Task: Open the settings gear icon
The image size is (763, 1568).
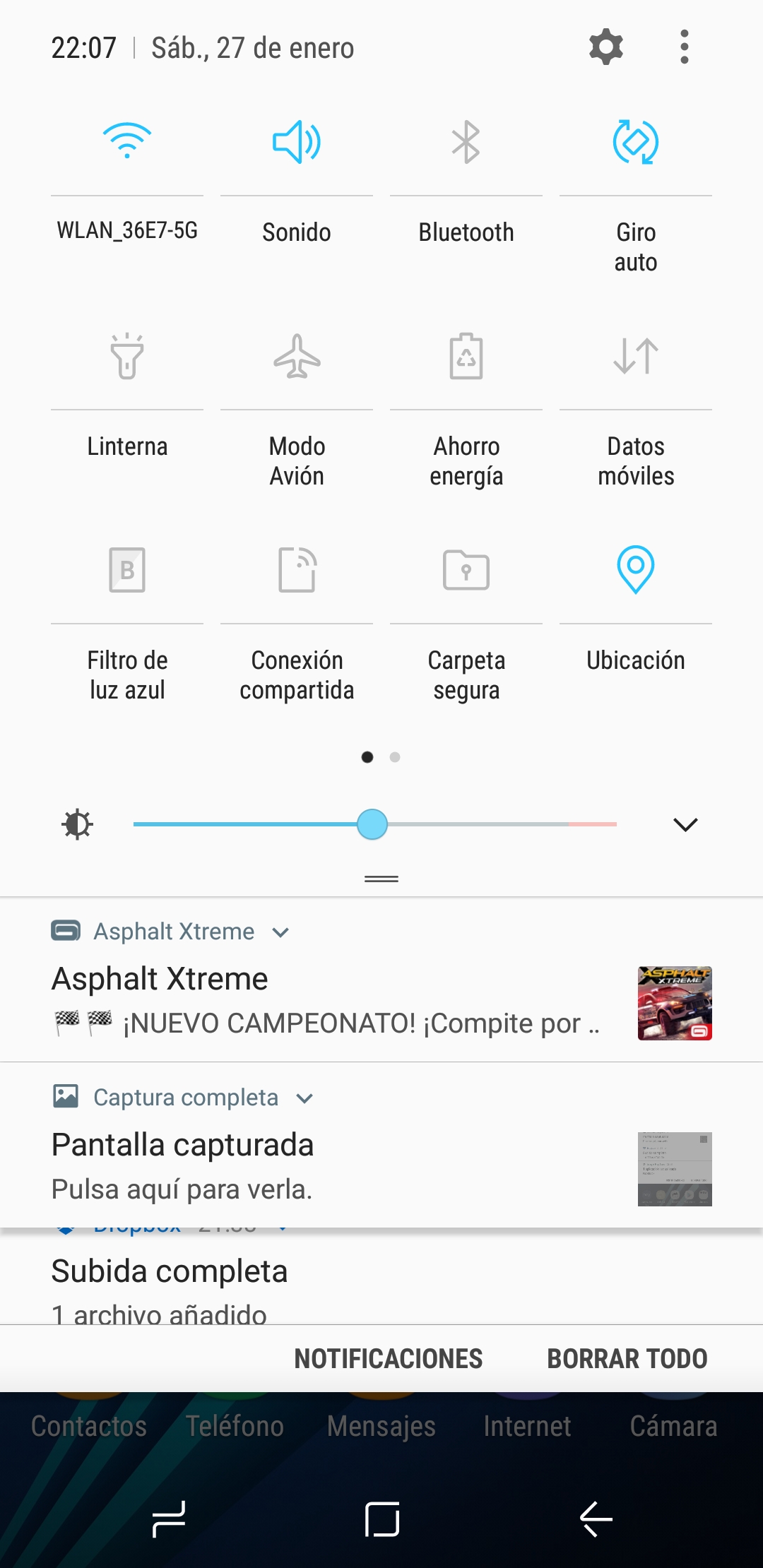Action: (x=606, y=47)
